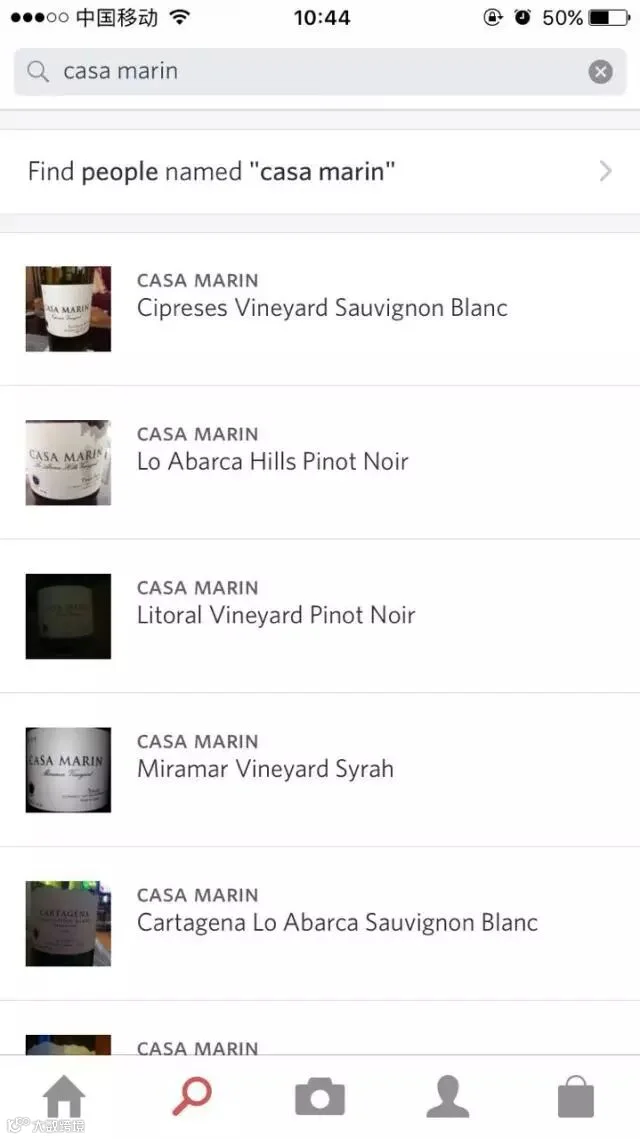Switch to the profile tab
Image resolution: width=640 pixels, height=1139 pixels.
pos(448,1097)
